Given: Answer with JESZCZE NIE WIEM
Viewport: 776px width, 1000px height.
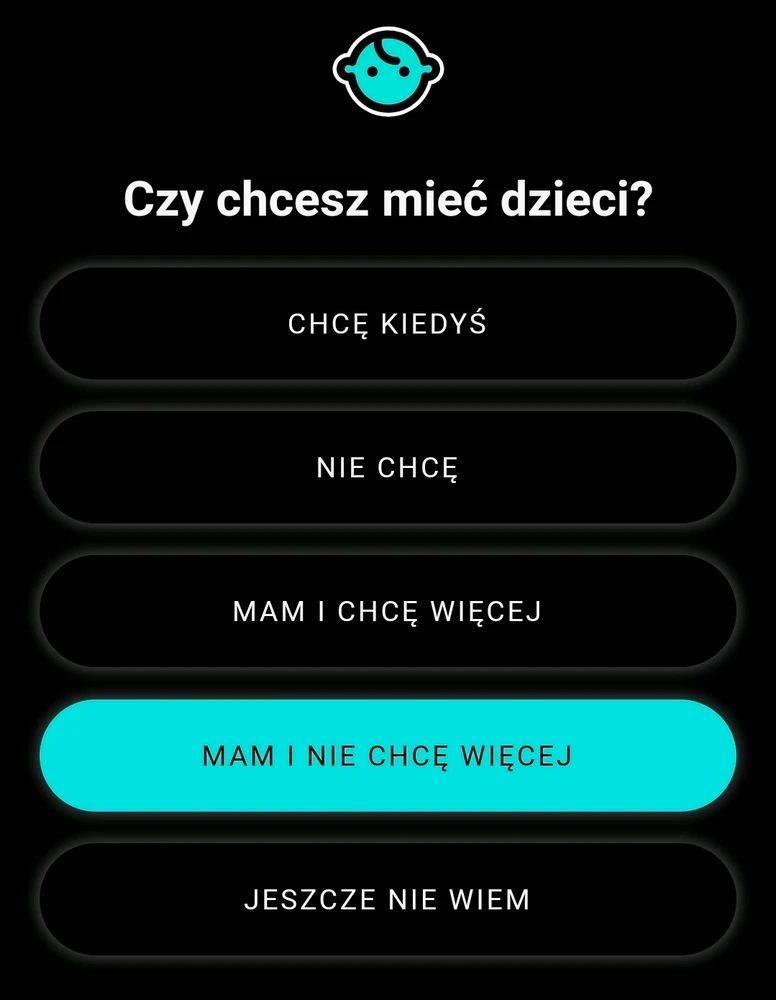Looking at the screenshot, I should tap(388, 899).
